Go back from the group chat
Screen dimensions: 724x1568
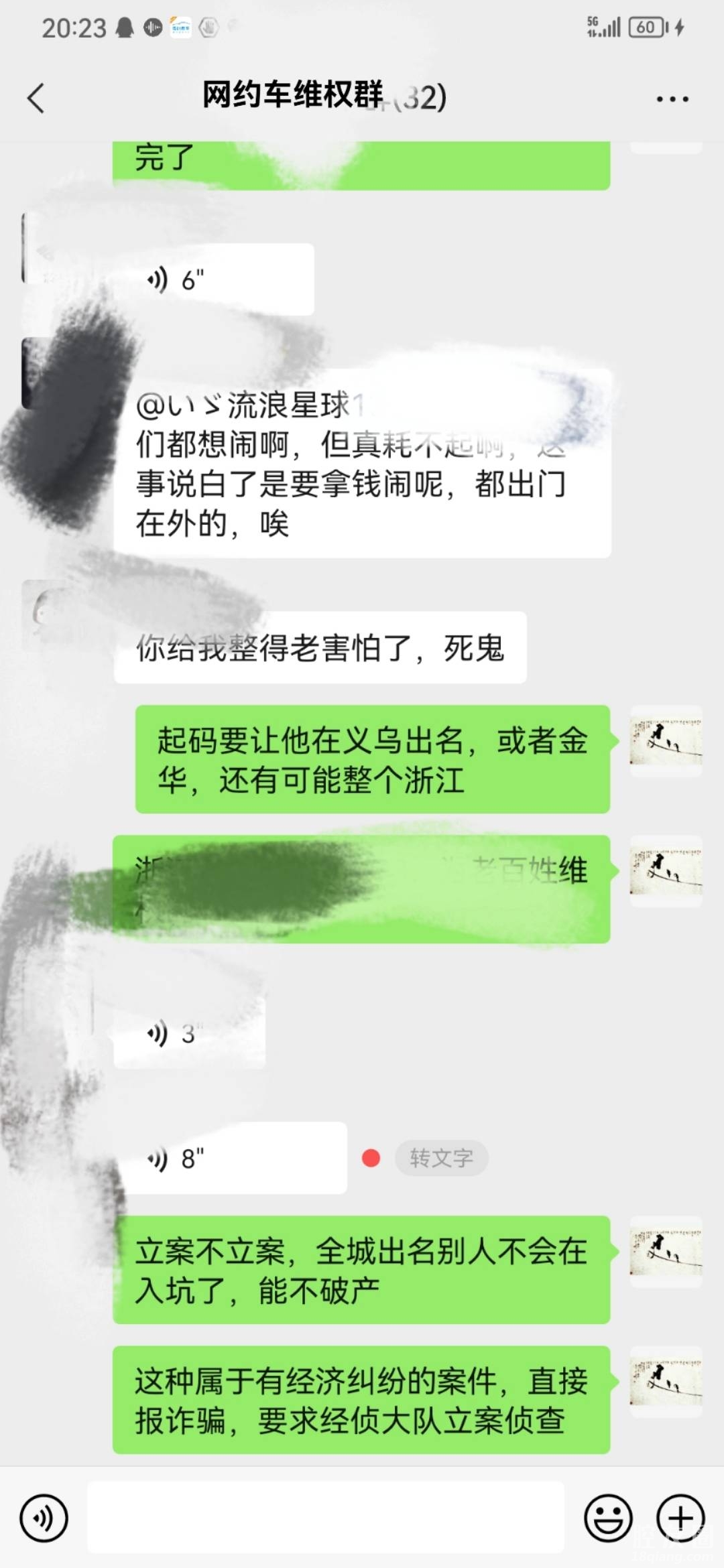(36, 99)
